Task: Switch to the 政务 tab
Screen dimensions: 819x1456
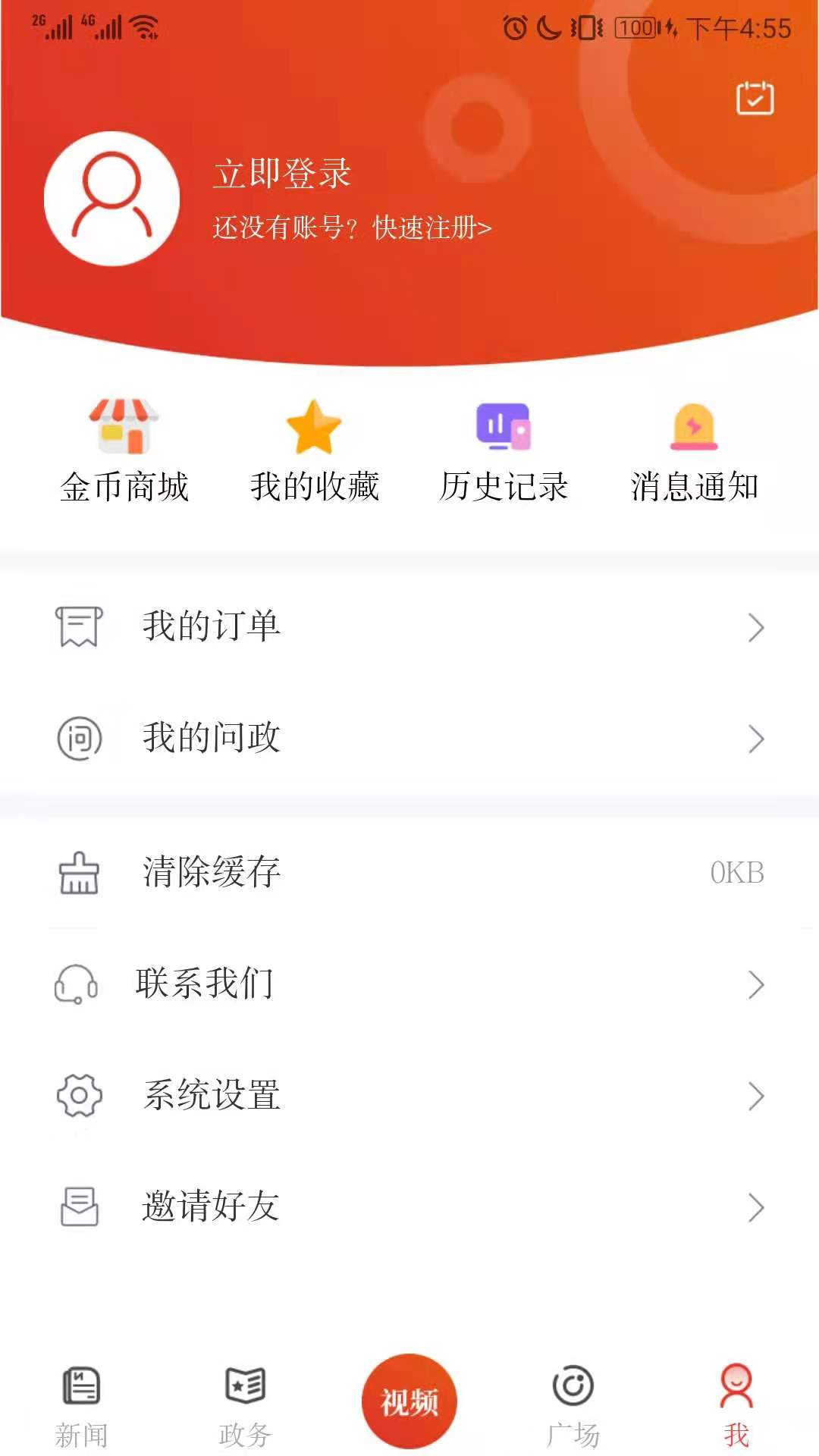Action: coord(245,1405)
